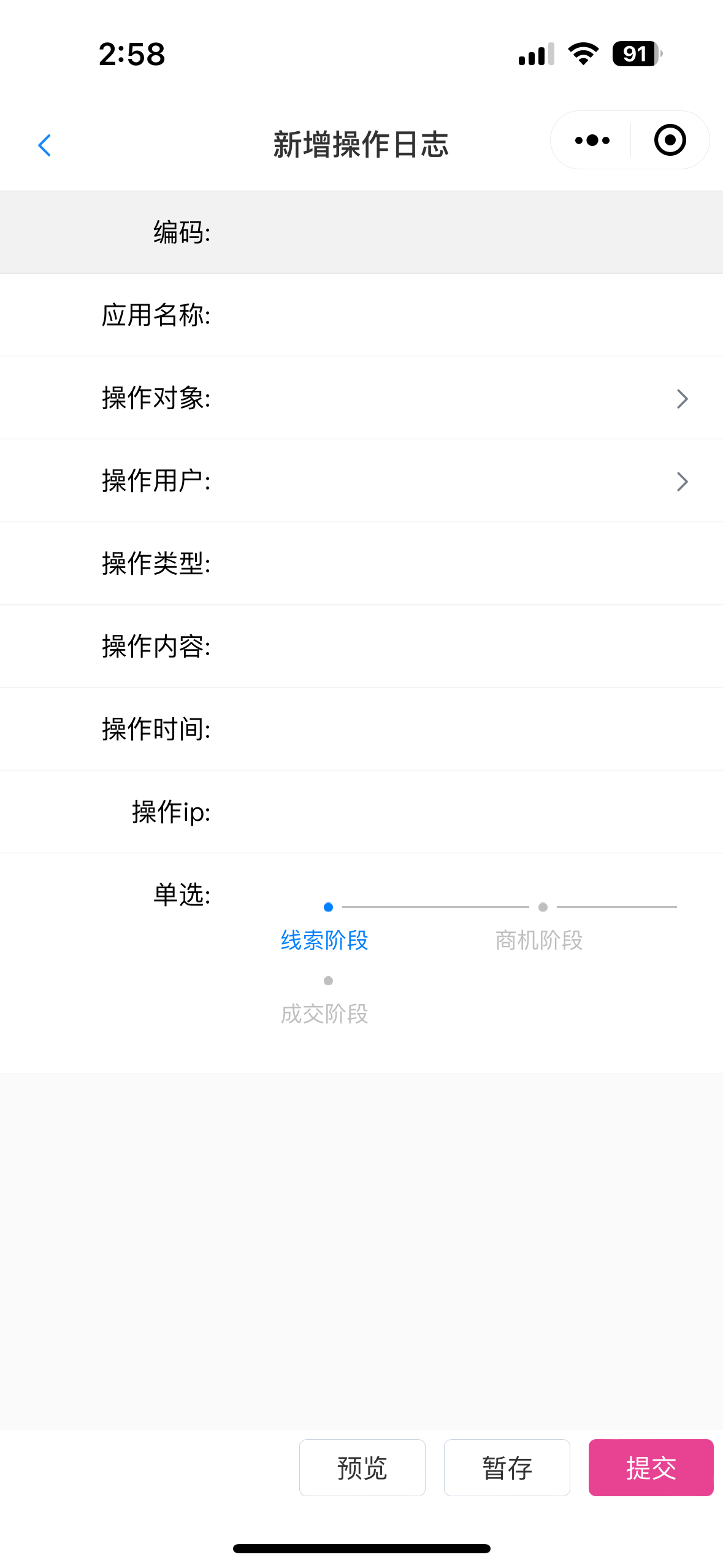Image resolution: width=723 pixels, height=1568 pixels.
Task: Select the 商机阶段 option
Action: [539, 939]
